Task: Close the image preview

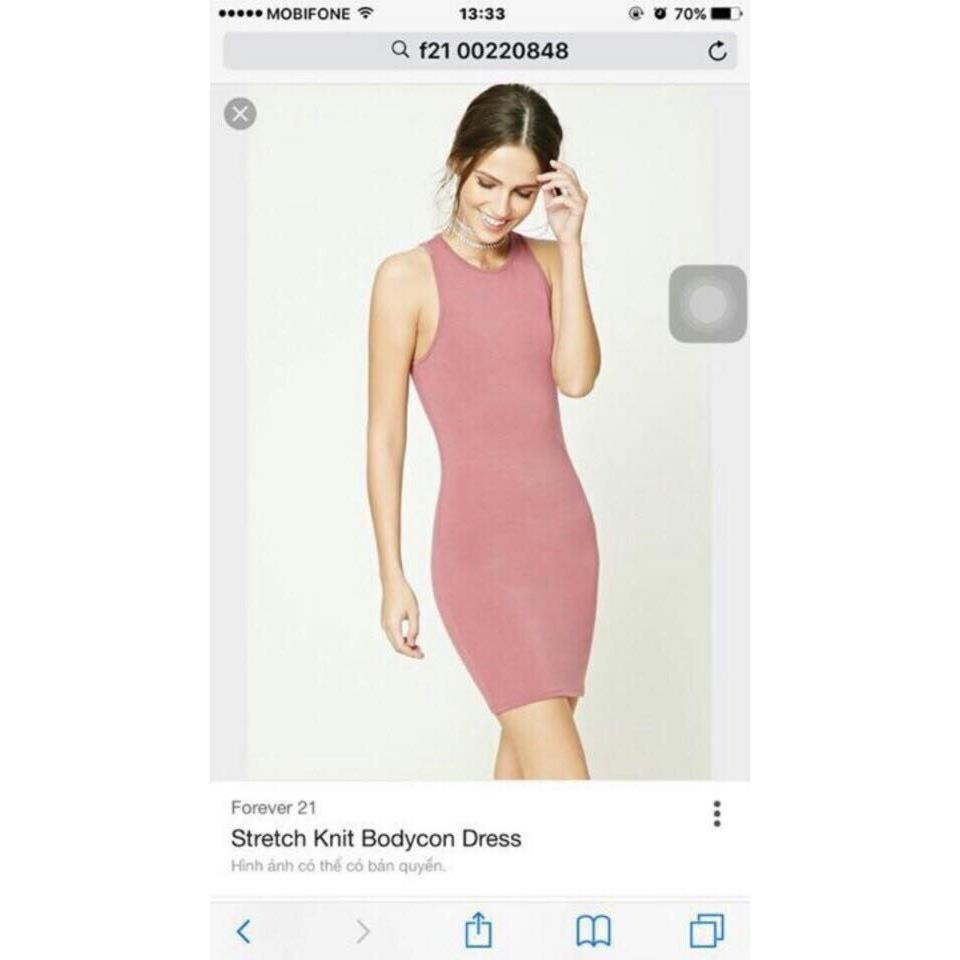Action: coord(240,114)
